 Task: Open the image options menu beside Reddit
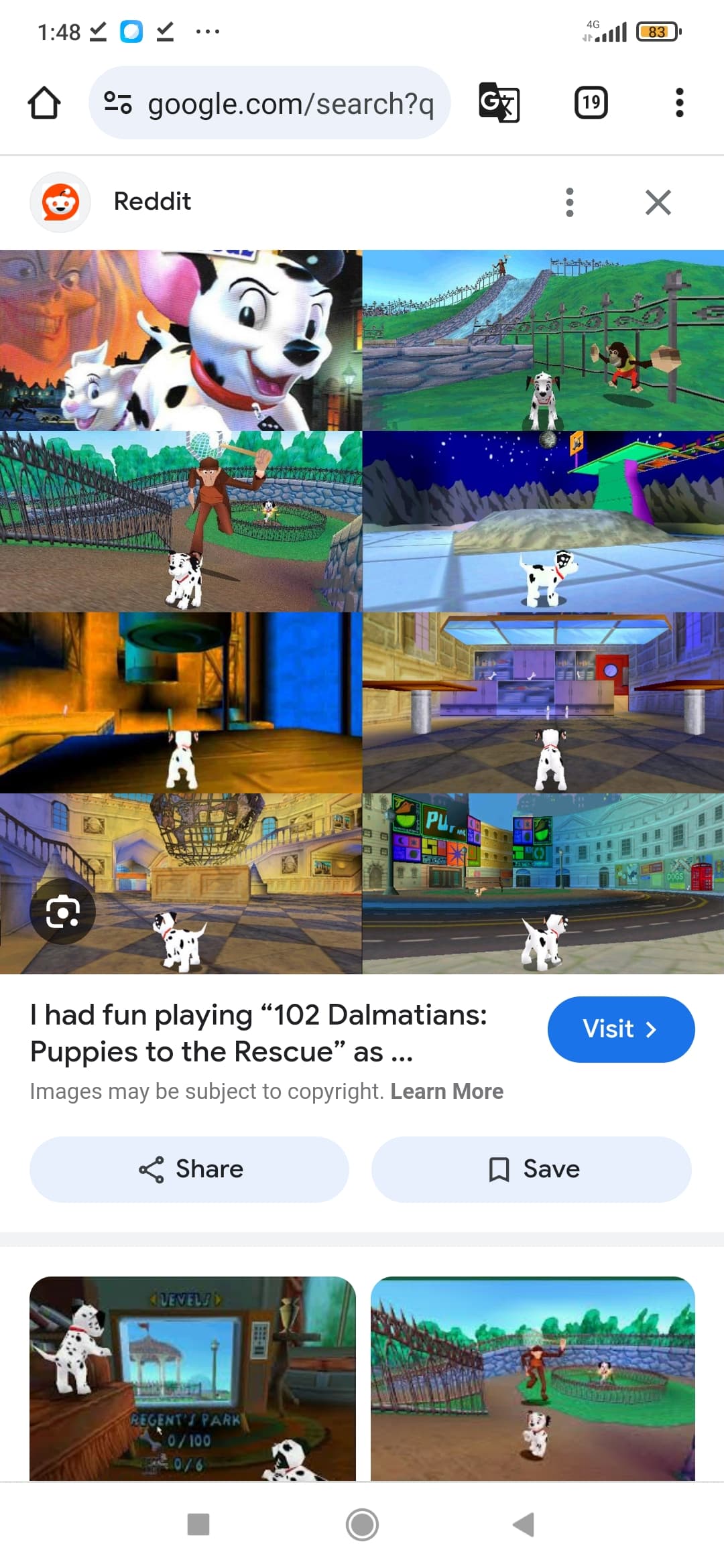[x=570, y=202]
